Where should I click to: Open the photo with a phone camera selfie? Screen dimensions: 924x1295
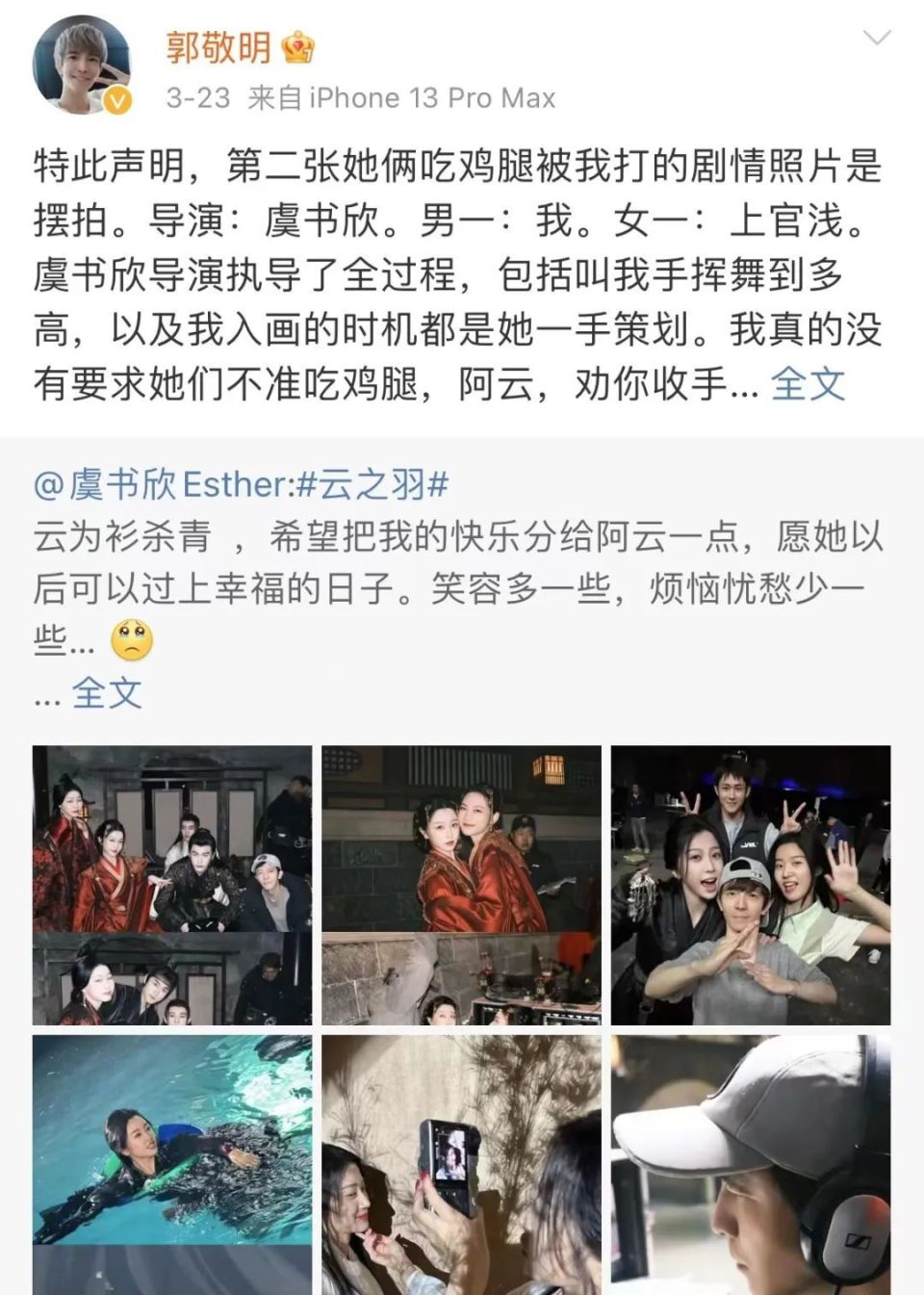[461, 1165]
